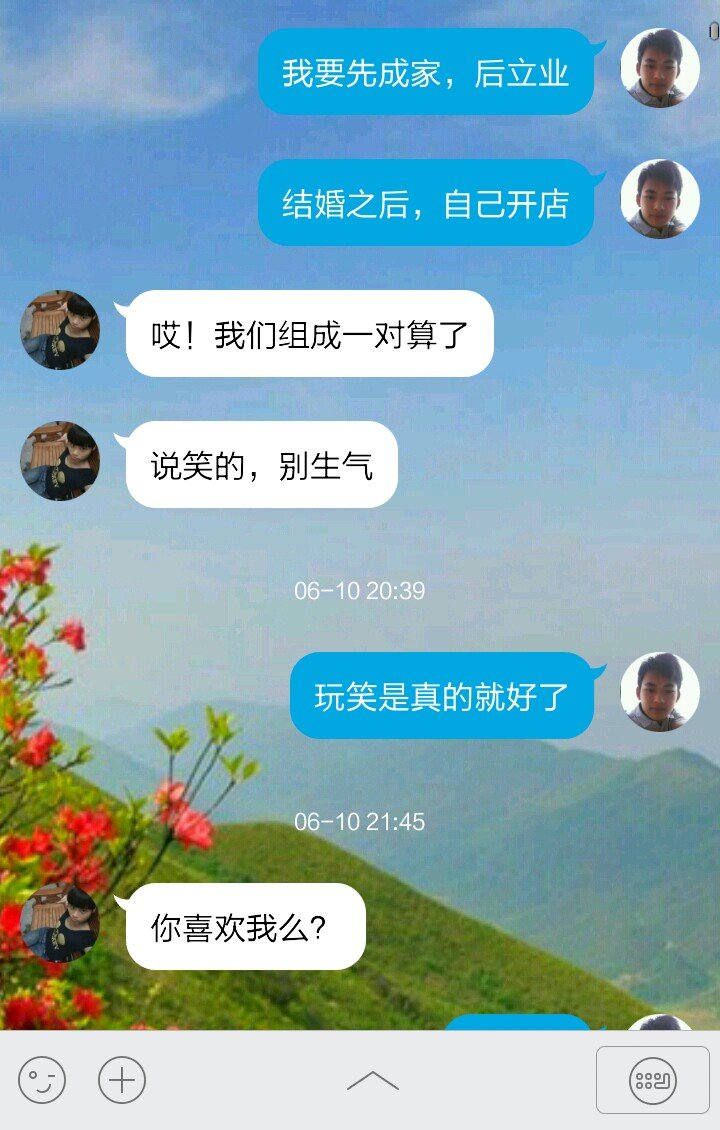Open contact avatar next to 说笑的，别生气
This screenshot has height=1130, width=720.
(x=60, y=461)
